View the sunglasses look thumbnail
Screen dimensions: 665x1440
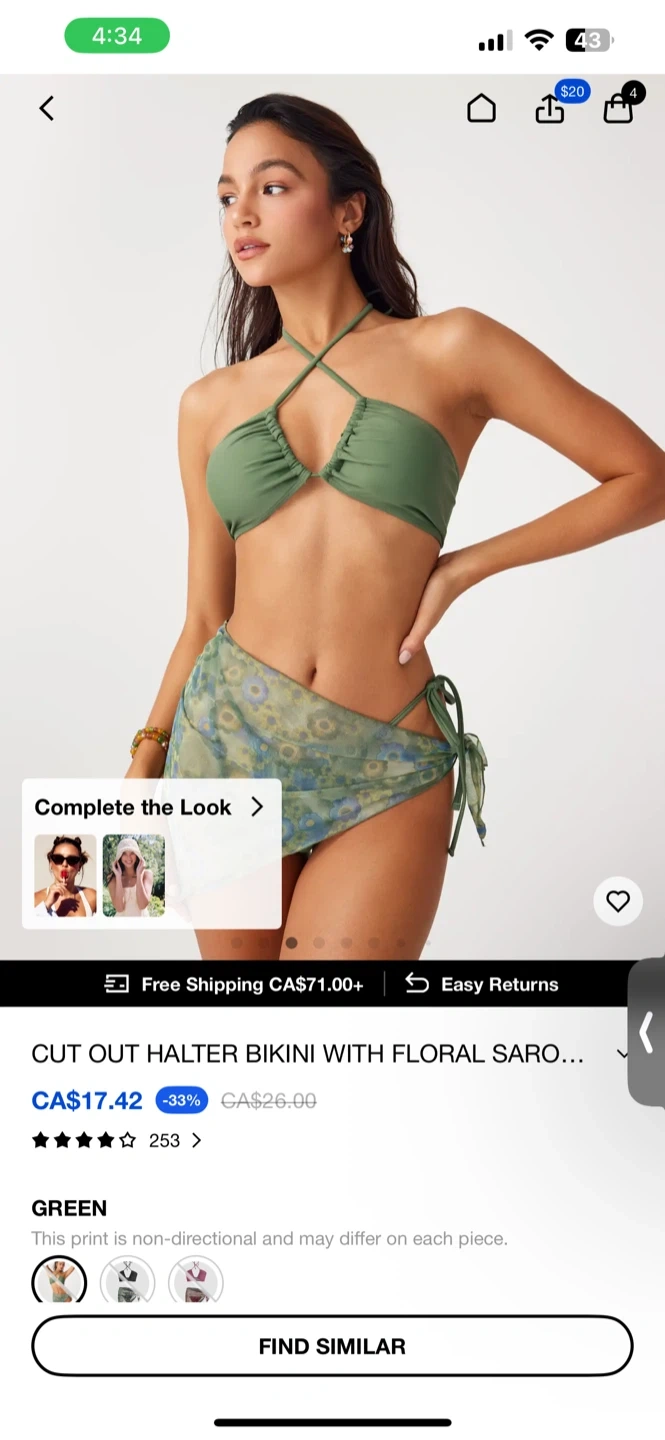coord(66,875)
